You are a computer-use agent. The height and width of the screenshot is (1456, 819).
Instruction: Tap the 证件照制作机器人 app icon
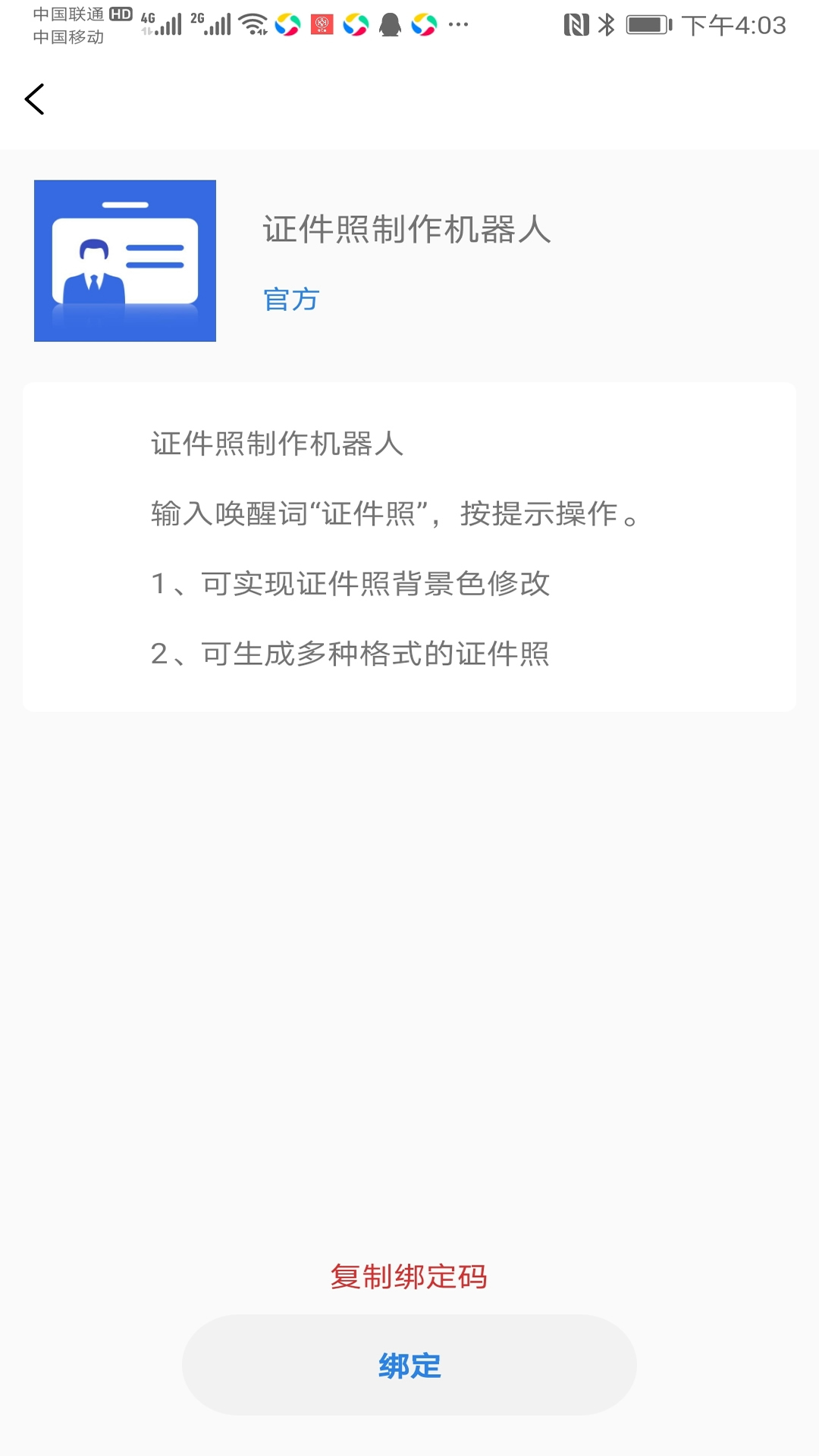coord(124,259)
